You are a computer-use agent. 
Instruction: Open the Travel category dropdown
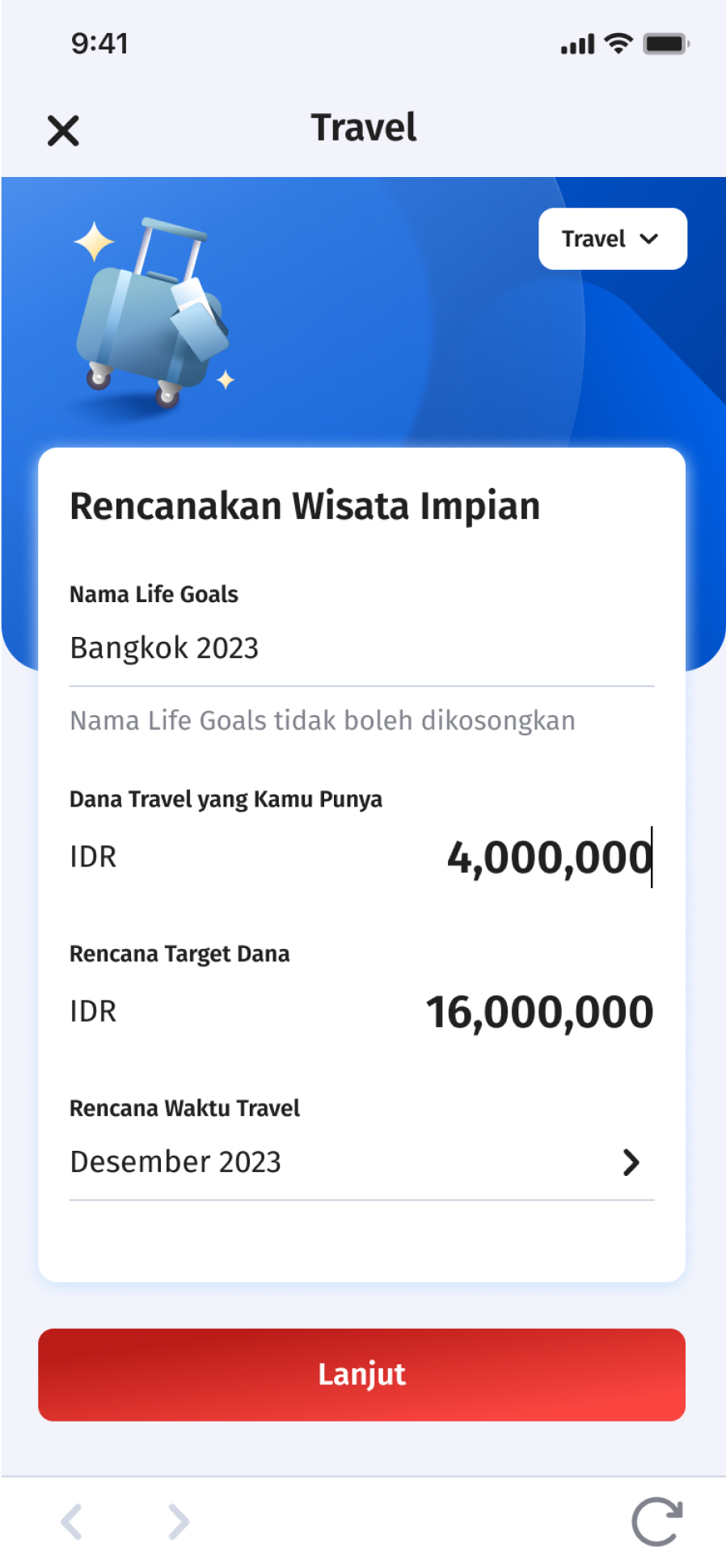click(x=612, y=239)
